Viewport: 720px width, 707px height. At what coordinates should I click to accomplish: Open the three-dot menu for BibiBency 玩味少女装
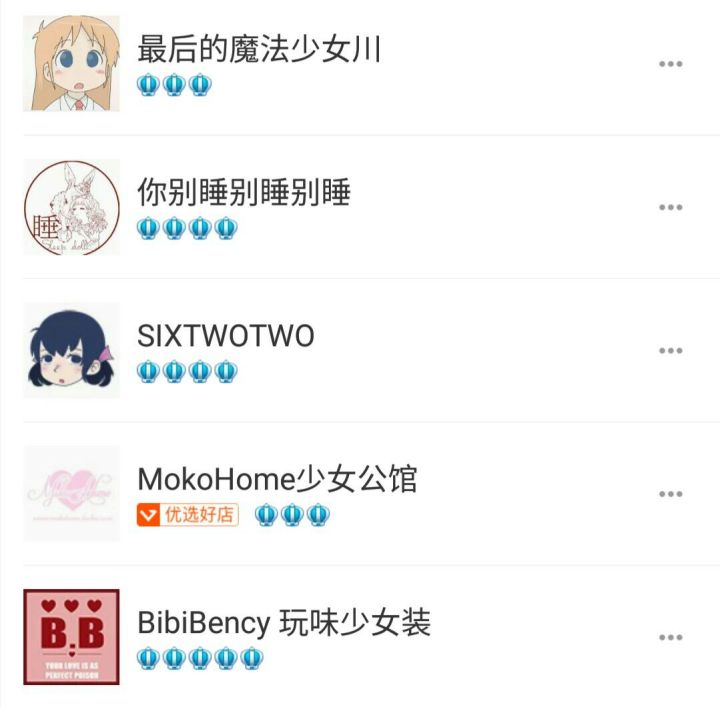670,637
